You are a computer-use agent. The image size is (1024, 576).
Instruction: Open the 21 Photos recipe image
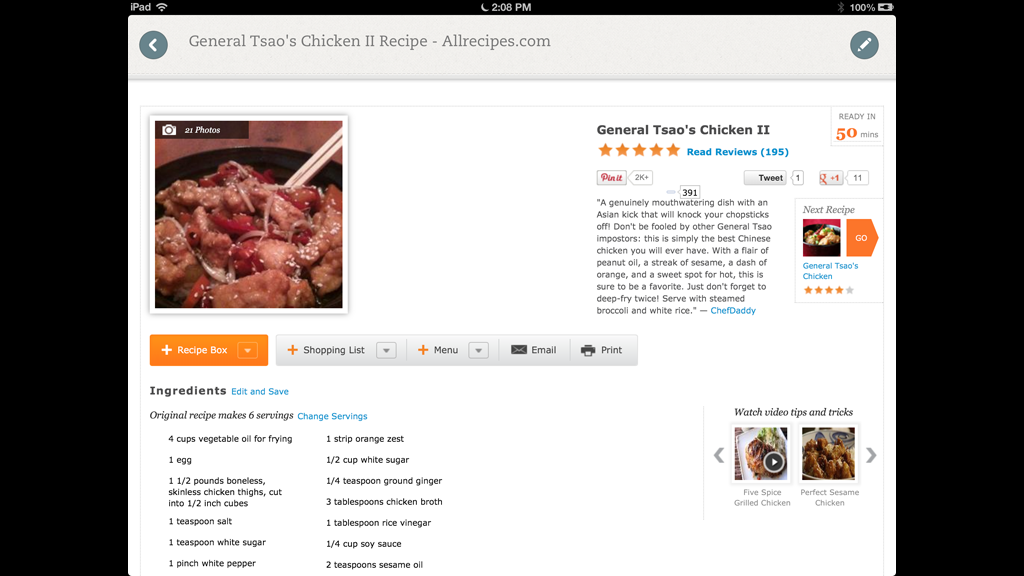pos(248,214)
